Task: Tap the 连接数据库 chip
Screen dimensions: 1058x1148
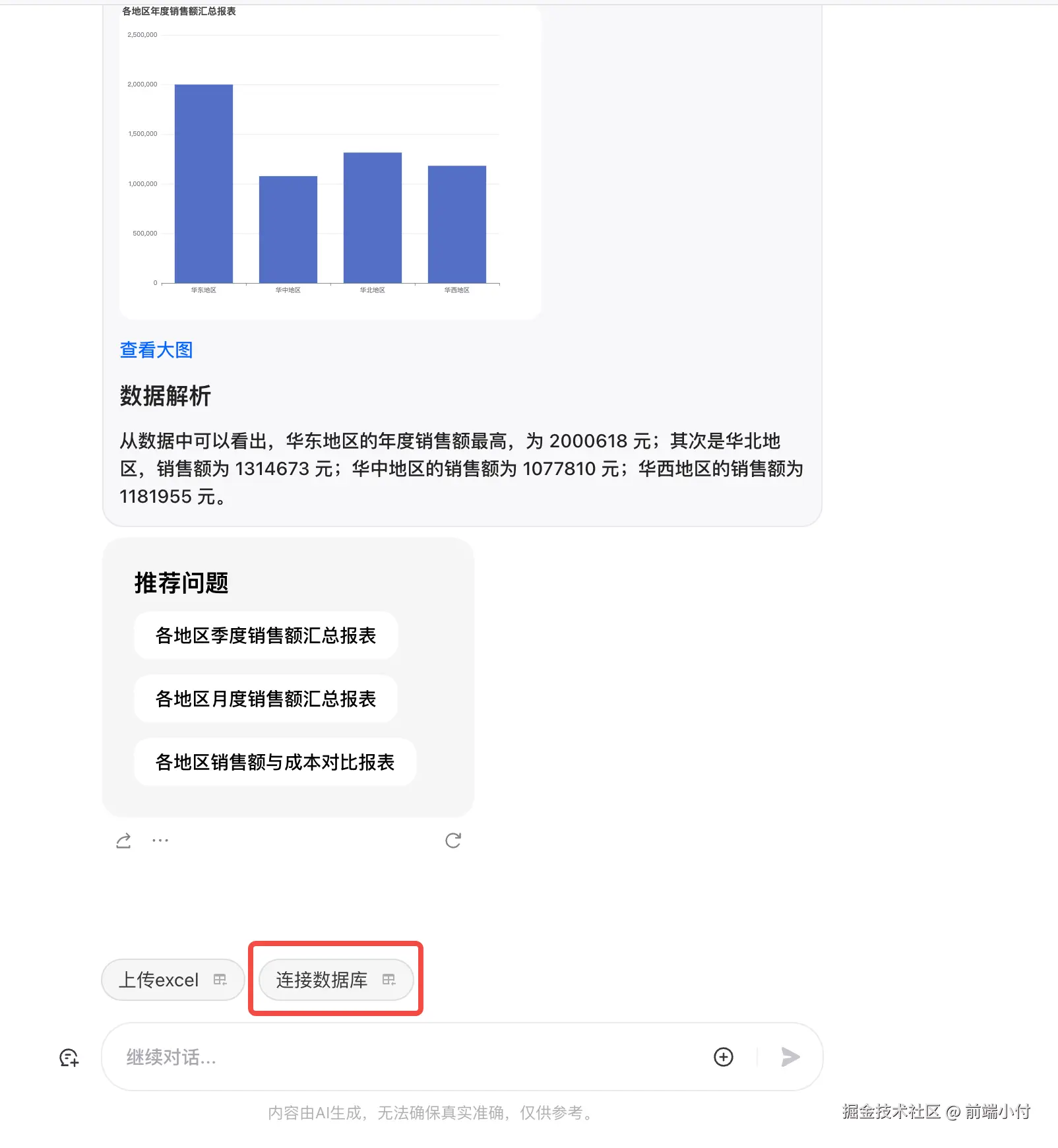Action: click(x=336, y=980)
